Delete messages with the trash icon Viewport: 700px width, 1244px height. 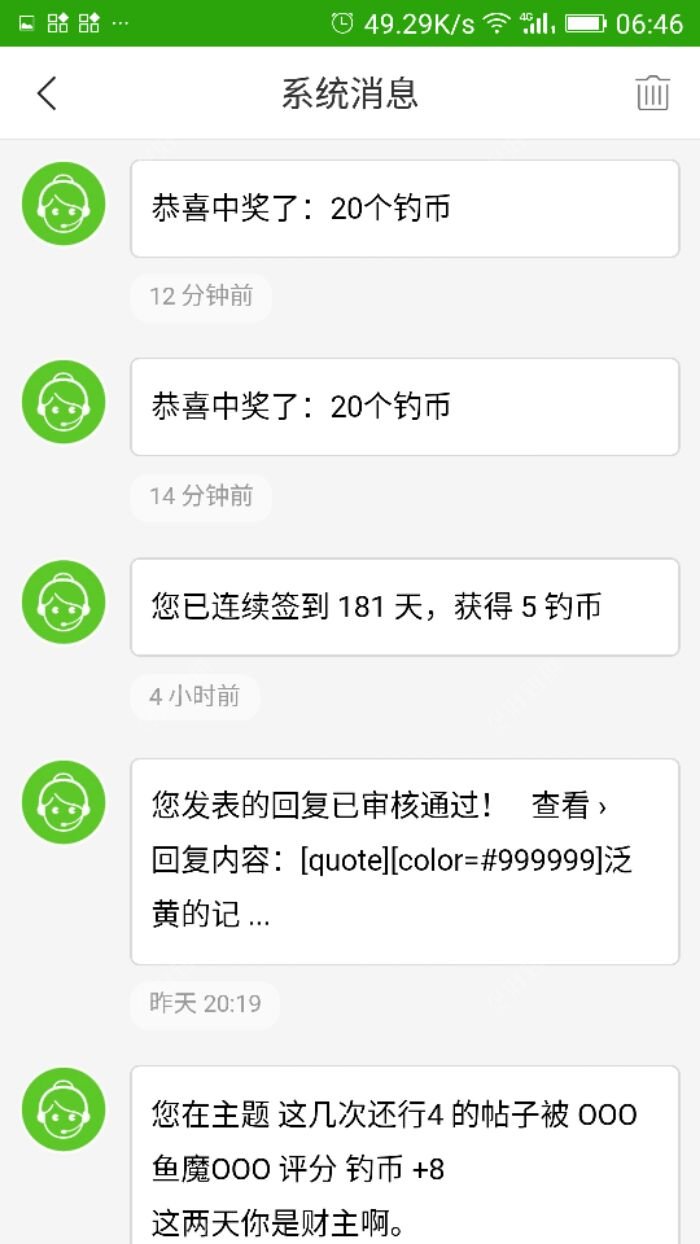652,93
